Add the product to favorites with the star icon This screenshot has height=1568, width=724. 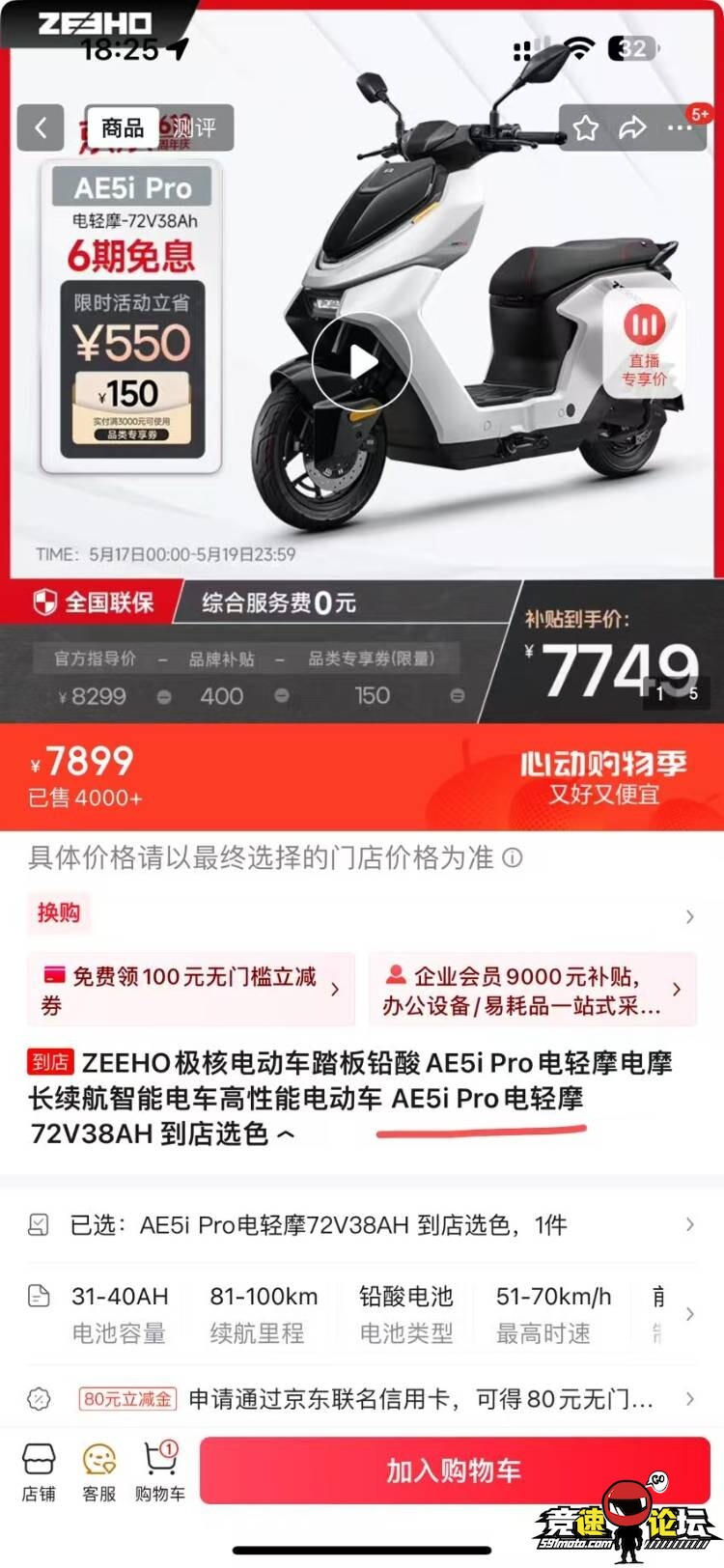click(x=586, y=127)
